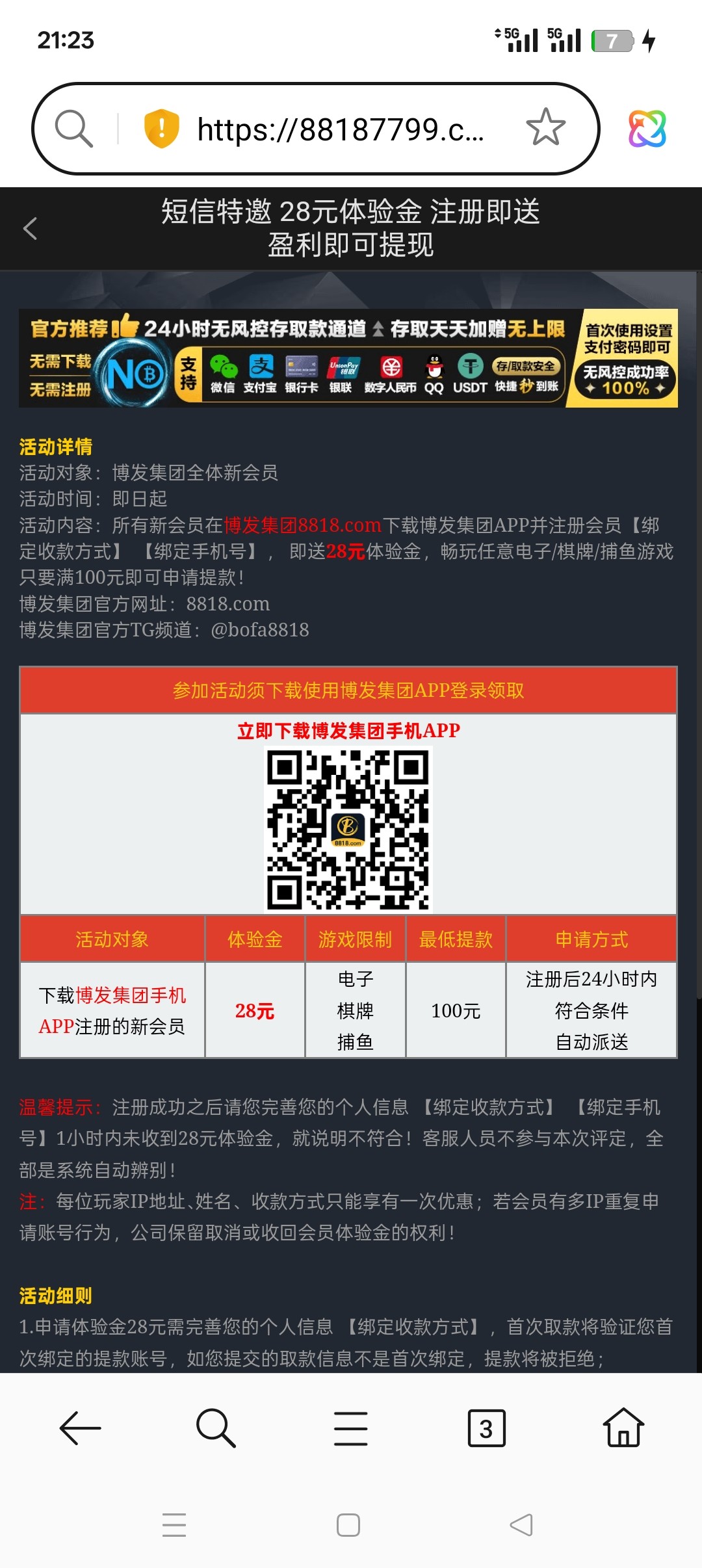702x1568 pixels.
Task: Go to the browser home page
Action: coord(623,1428)
